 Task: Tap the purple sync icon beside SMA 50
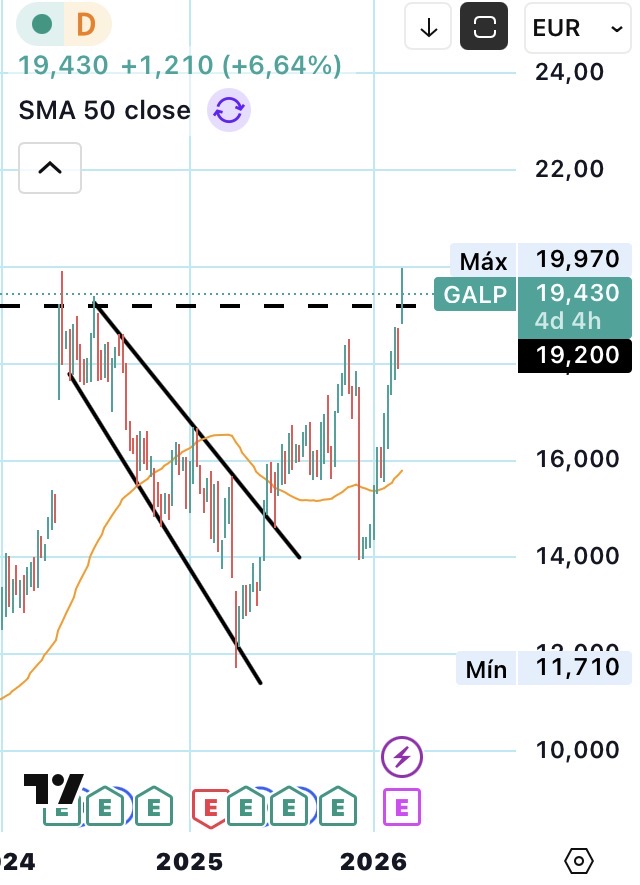click(229, 110)
